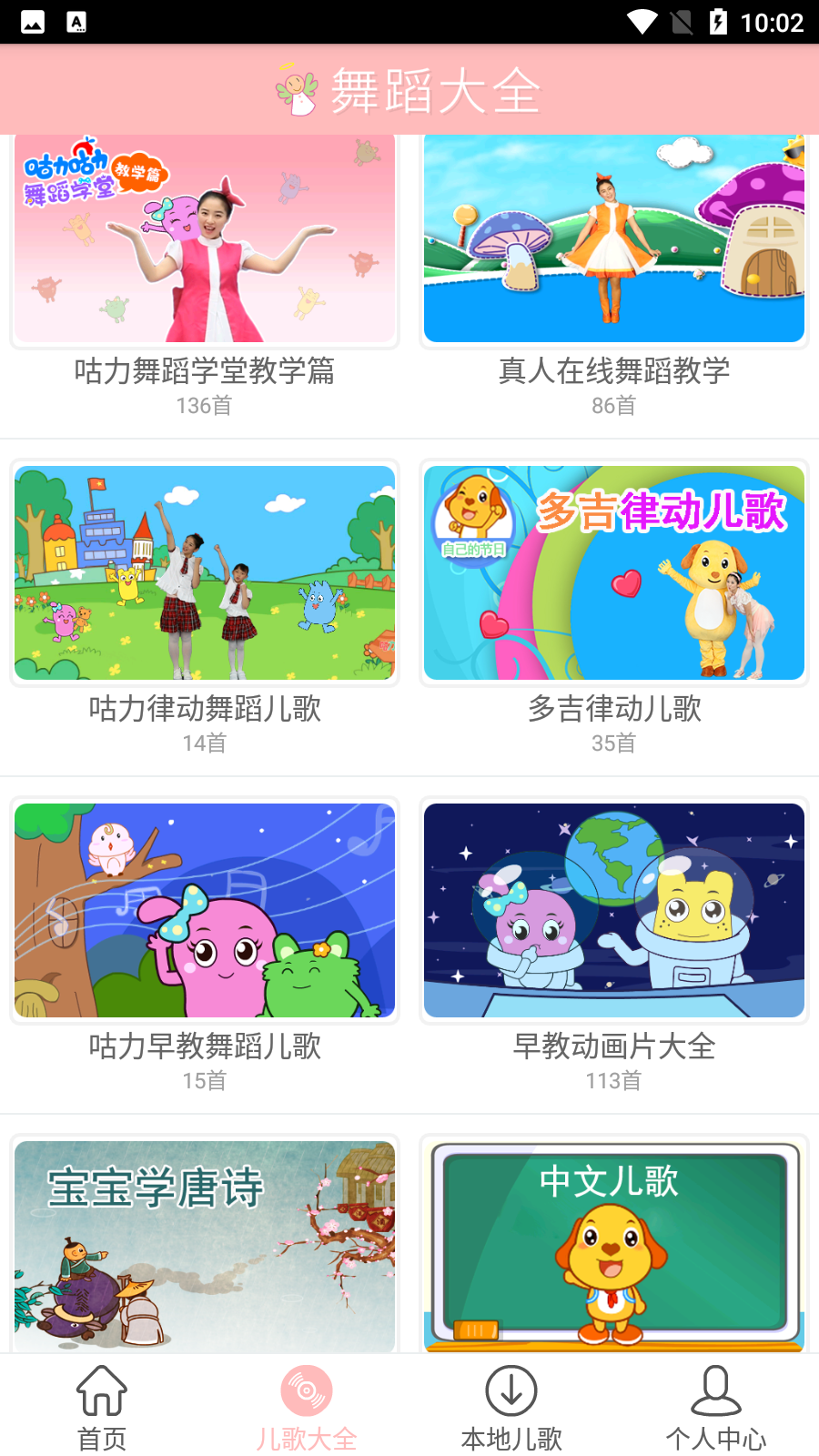Open the 个人中心 tab
Viewport: 819px width, 1456px height.
716,1407
